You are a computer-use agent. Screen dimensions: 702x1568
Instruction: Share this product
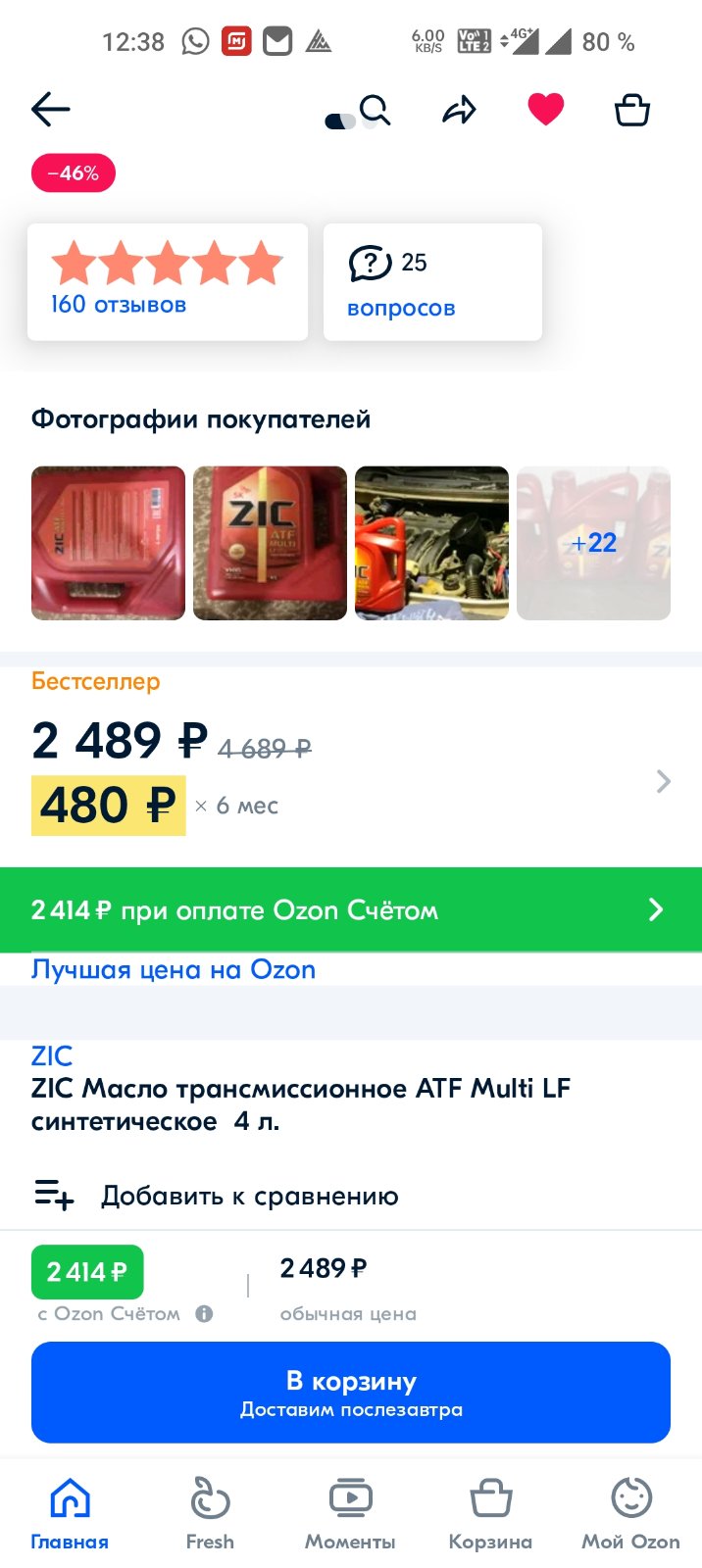[459, 110]
